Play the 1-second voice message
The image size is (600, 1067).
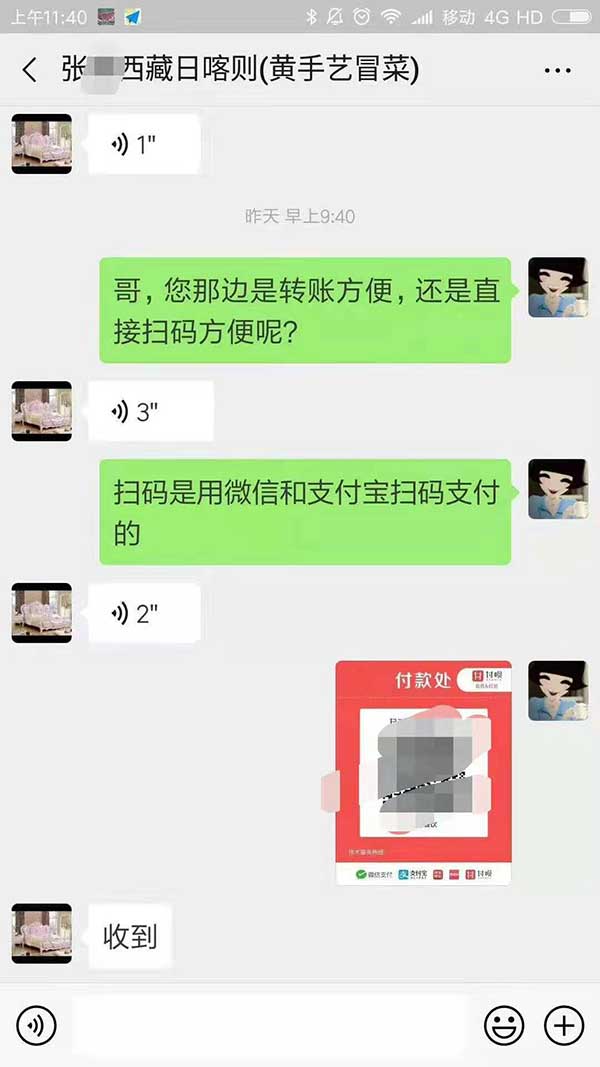click(144, 144)
